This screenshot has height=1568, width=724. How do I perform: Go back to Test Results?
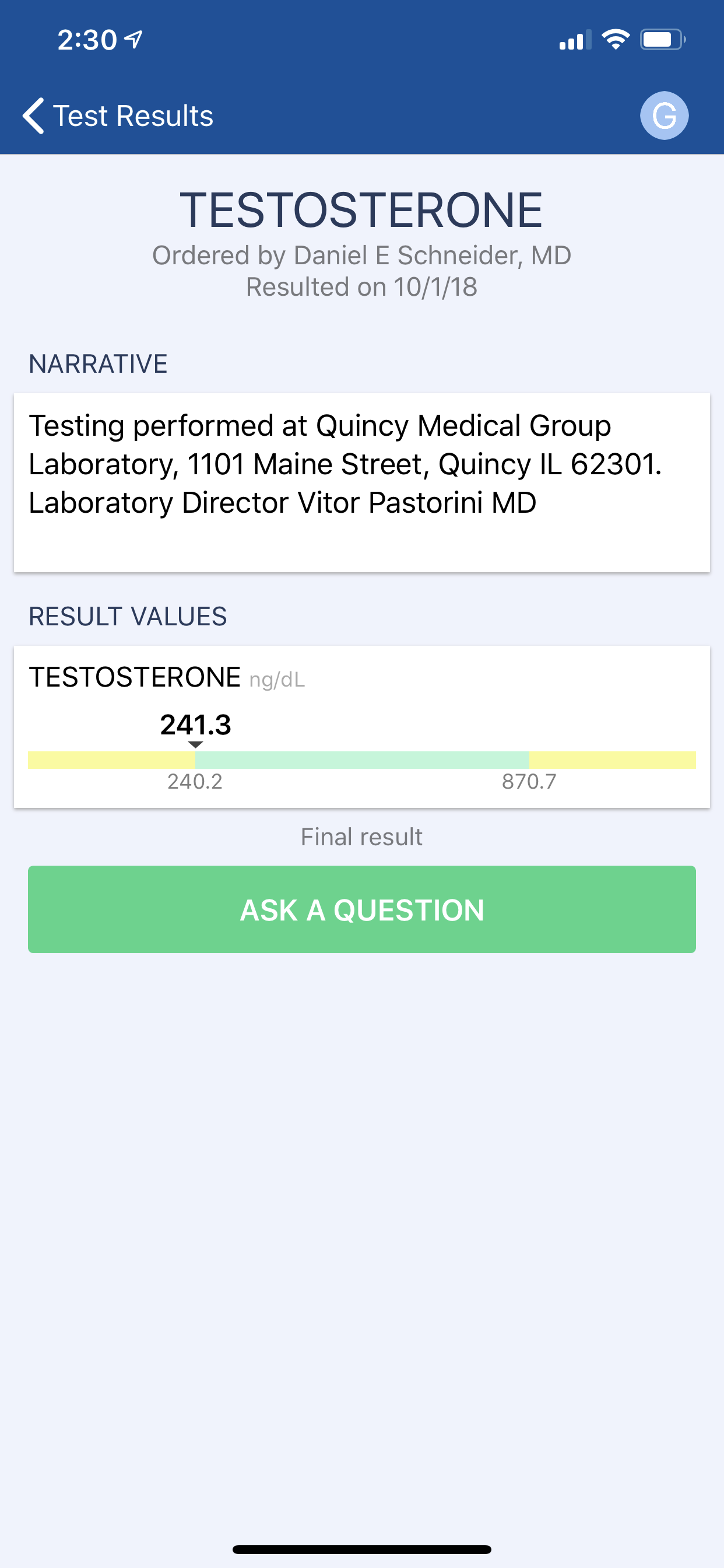point(117,116)
